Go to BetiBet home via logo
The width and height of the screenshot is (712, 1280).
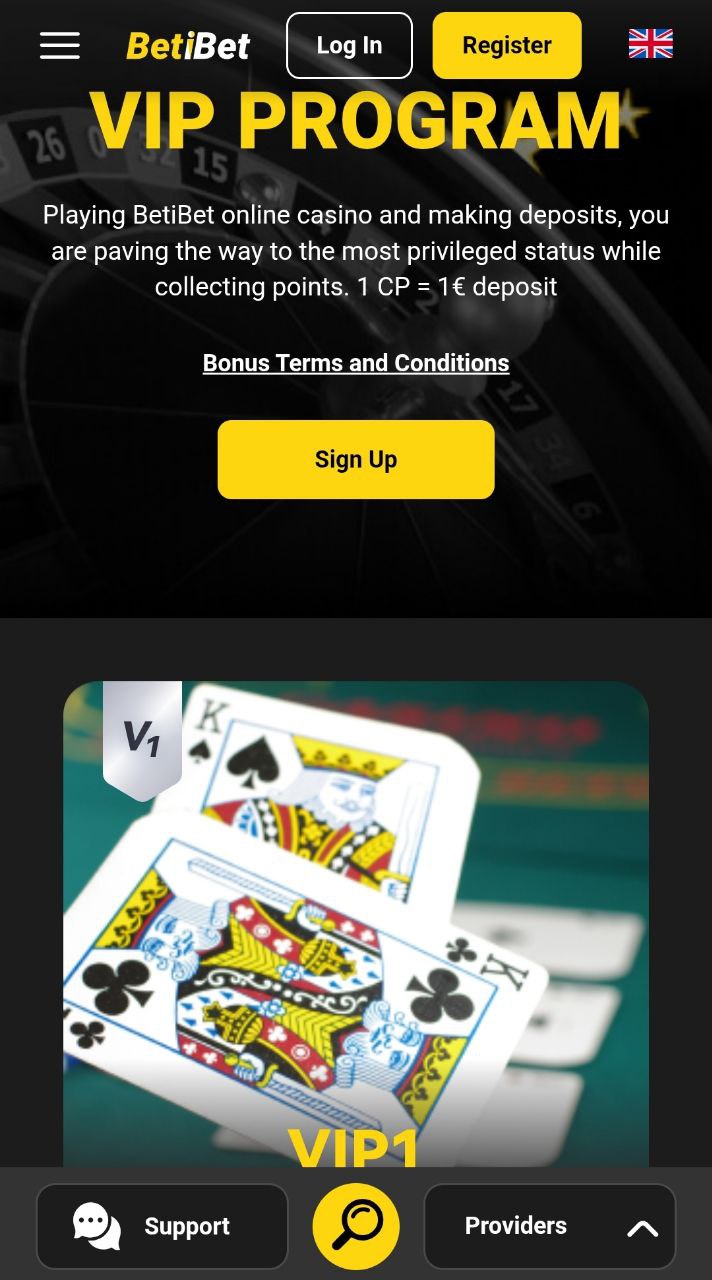coord(188,45)
